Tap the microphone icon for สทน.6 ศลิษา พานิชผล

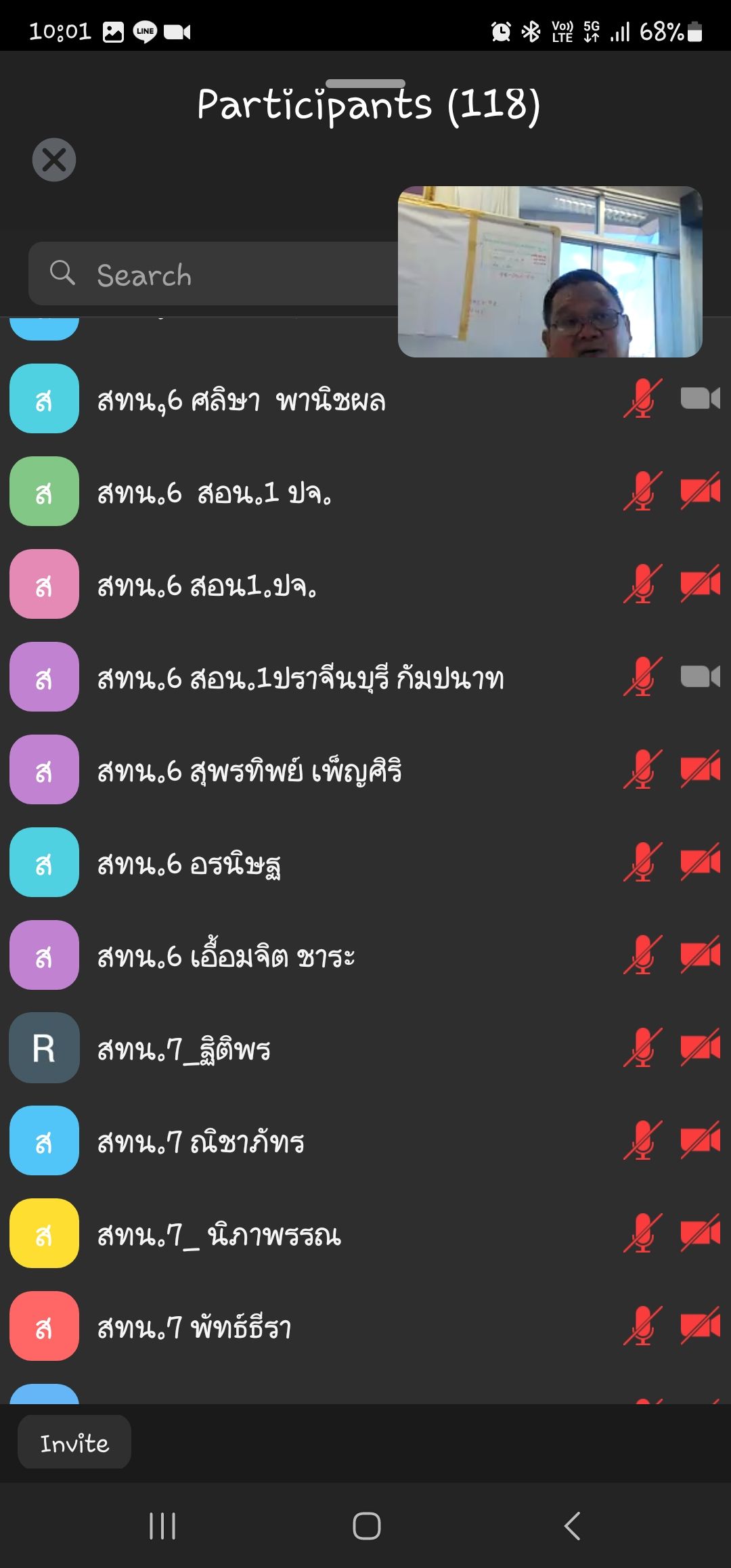click(x=642, y=398)
